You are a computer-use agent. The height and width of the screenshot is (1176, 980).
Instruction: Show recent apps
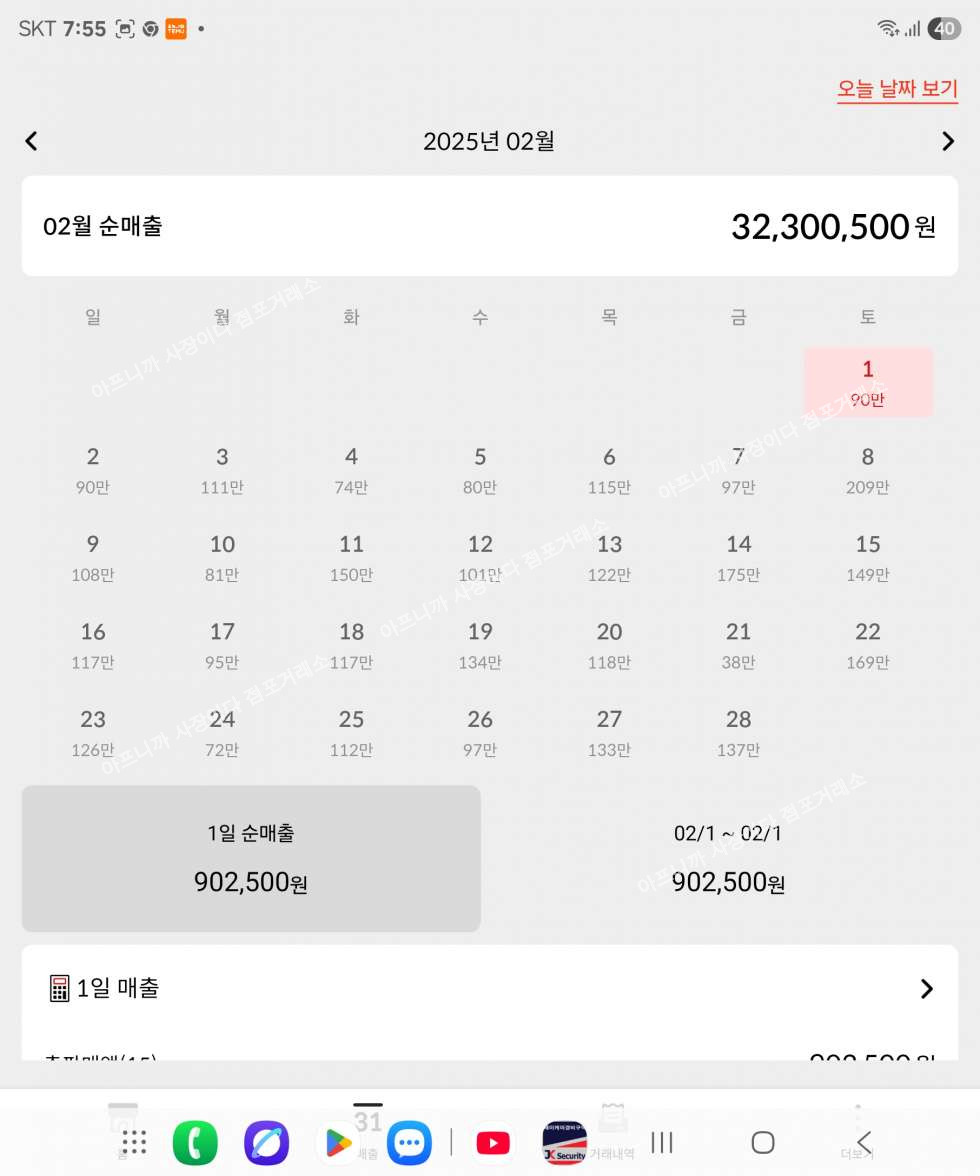click(661, 1143)
